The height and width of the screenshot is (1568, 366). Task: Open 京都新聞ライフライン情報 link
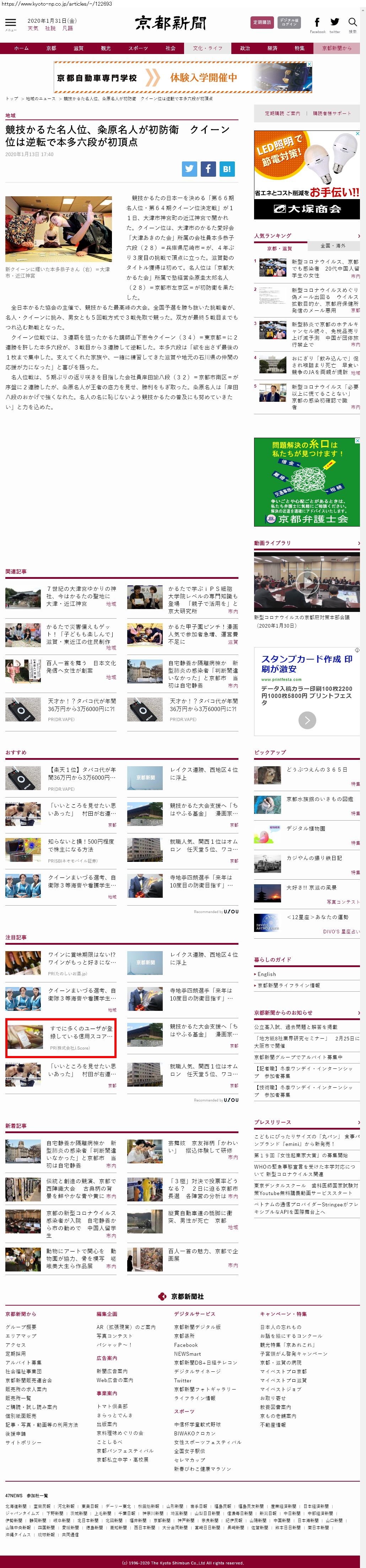click(x=288, y=985)
